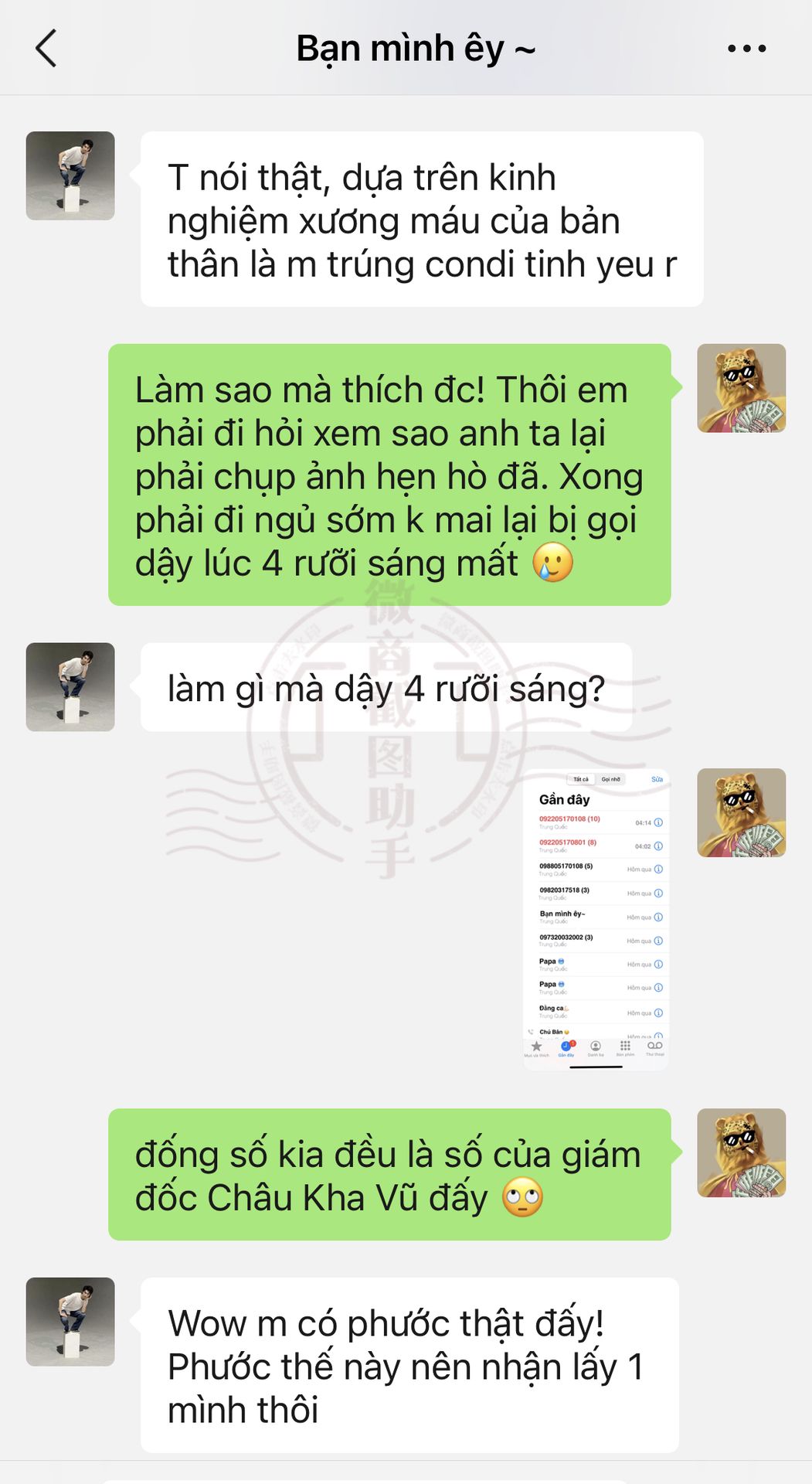Open the shared call log screenshot image

(x=596, y=920)
